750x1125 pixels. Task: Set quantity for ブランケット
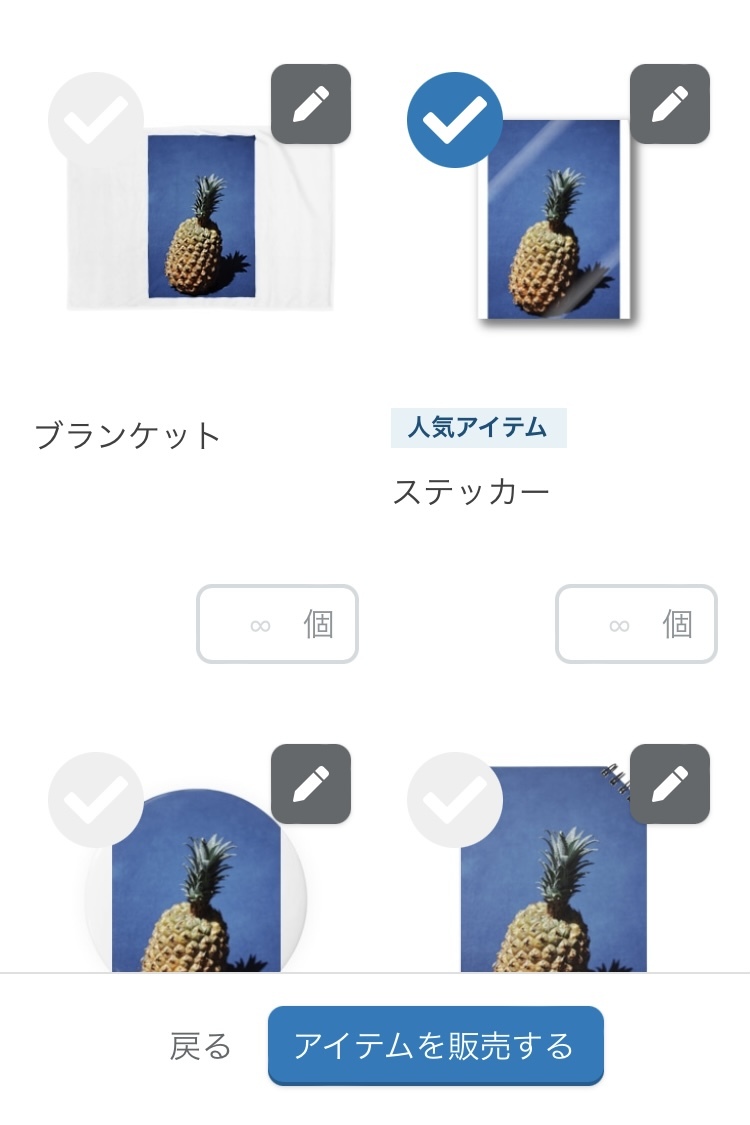pos(277,625)
